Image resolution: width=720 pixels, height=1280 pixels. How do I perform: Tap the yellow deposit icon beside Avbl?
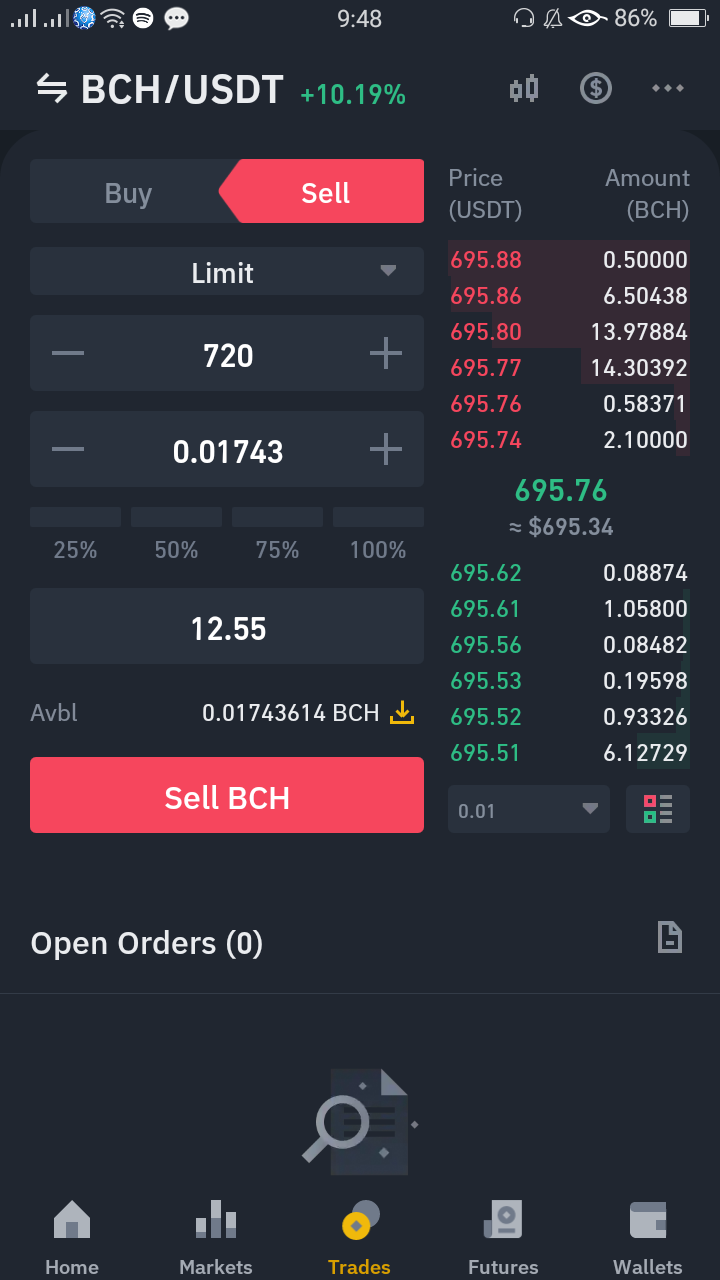pyautogui.click(x=402, y=713)
